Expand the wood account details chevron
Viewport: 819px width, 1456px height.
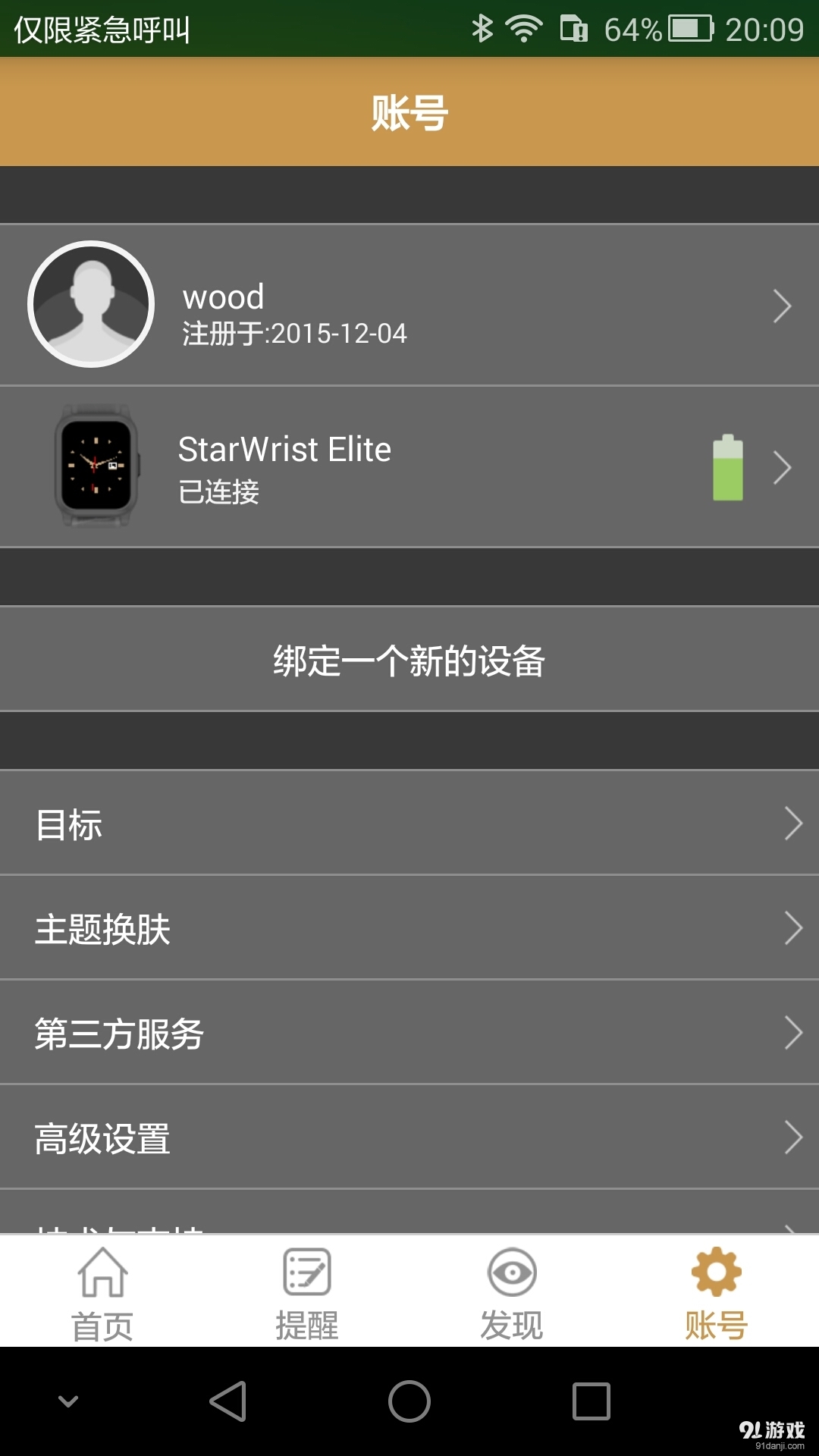click(783, 305)
